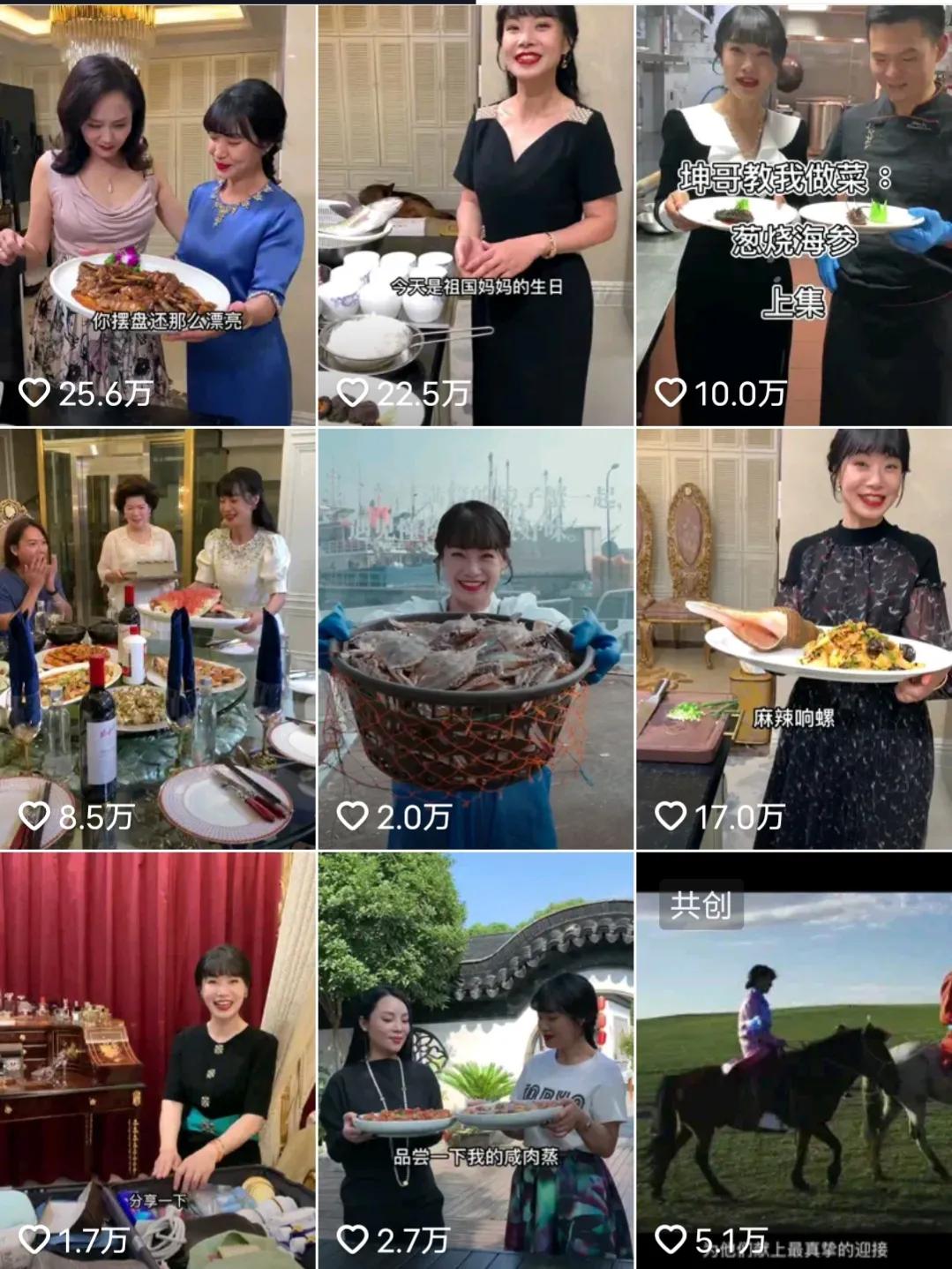The image size is (952, 1269).
Task: Like the horseback riding video
Action: 671,1239
